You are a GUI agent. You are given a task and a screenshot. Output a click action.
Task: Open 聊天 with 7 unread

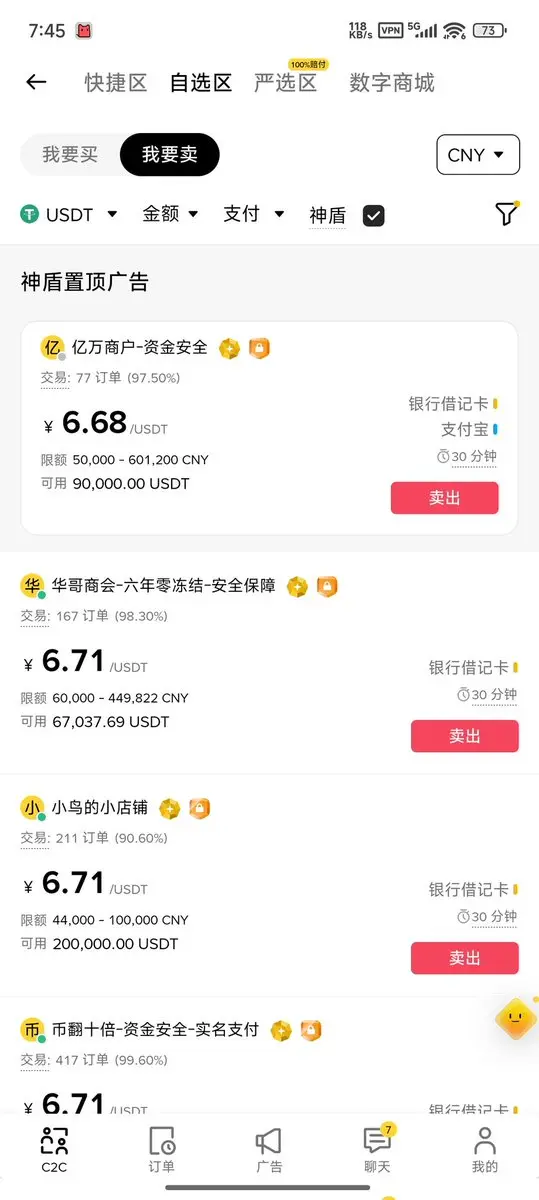tap(377, 1149)
